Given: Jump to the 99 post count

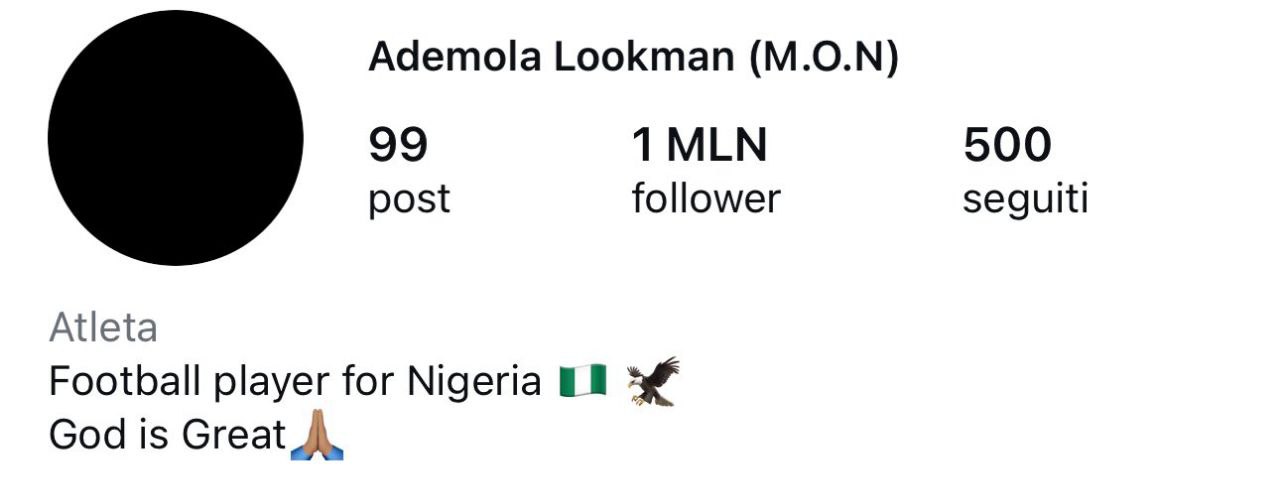Looking at the screenshot, I should coord(409,171).
